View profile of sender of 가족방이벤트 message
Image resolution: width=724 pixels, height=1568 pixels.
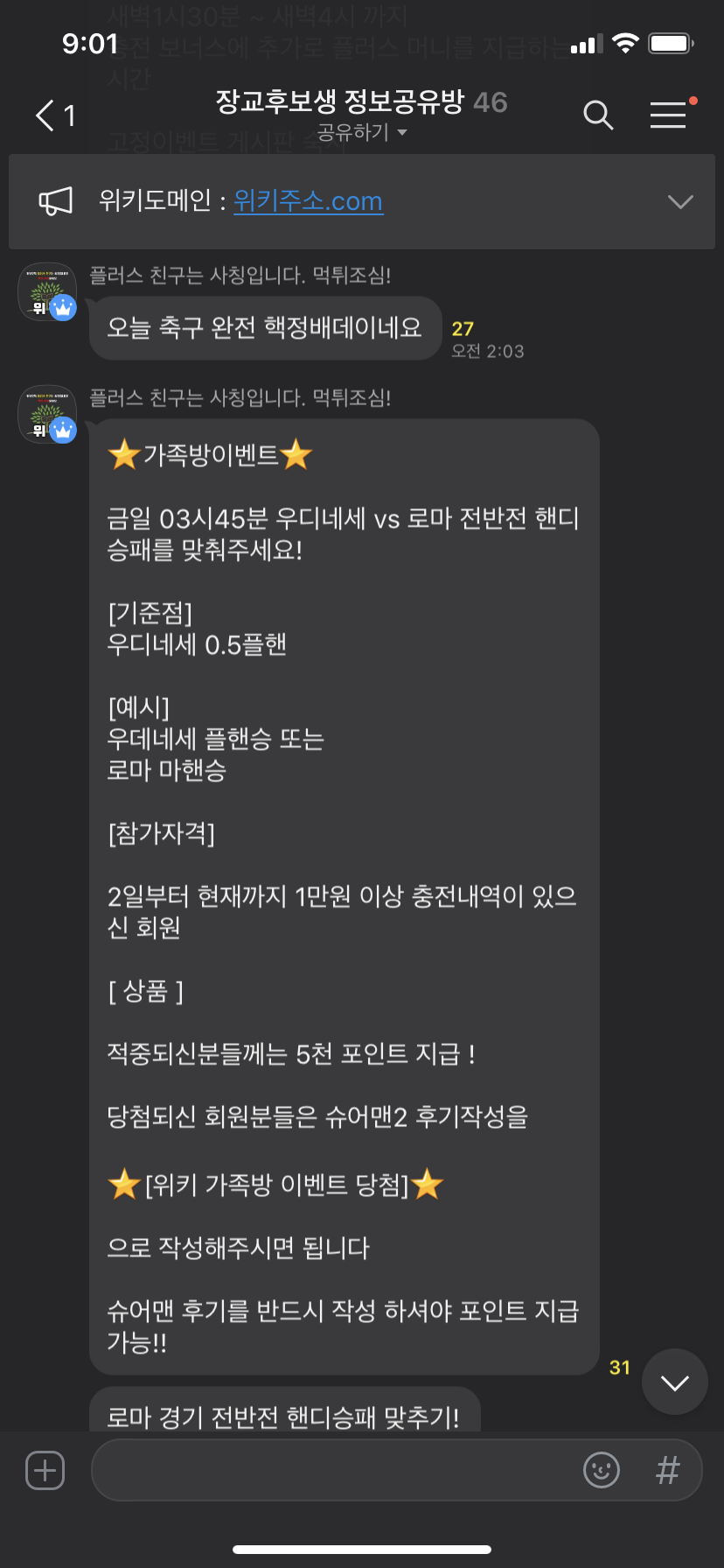coord(47,414)
